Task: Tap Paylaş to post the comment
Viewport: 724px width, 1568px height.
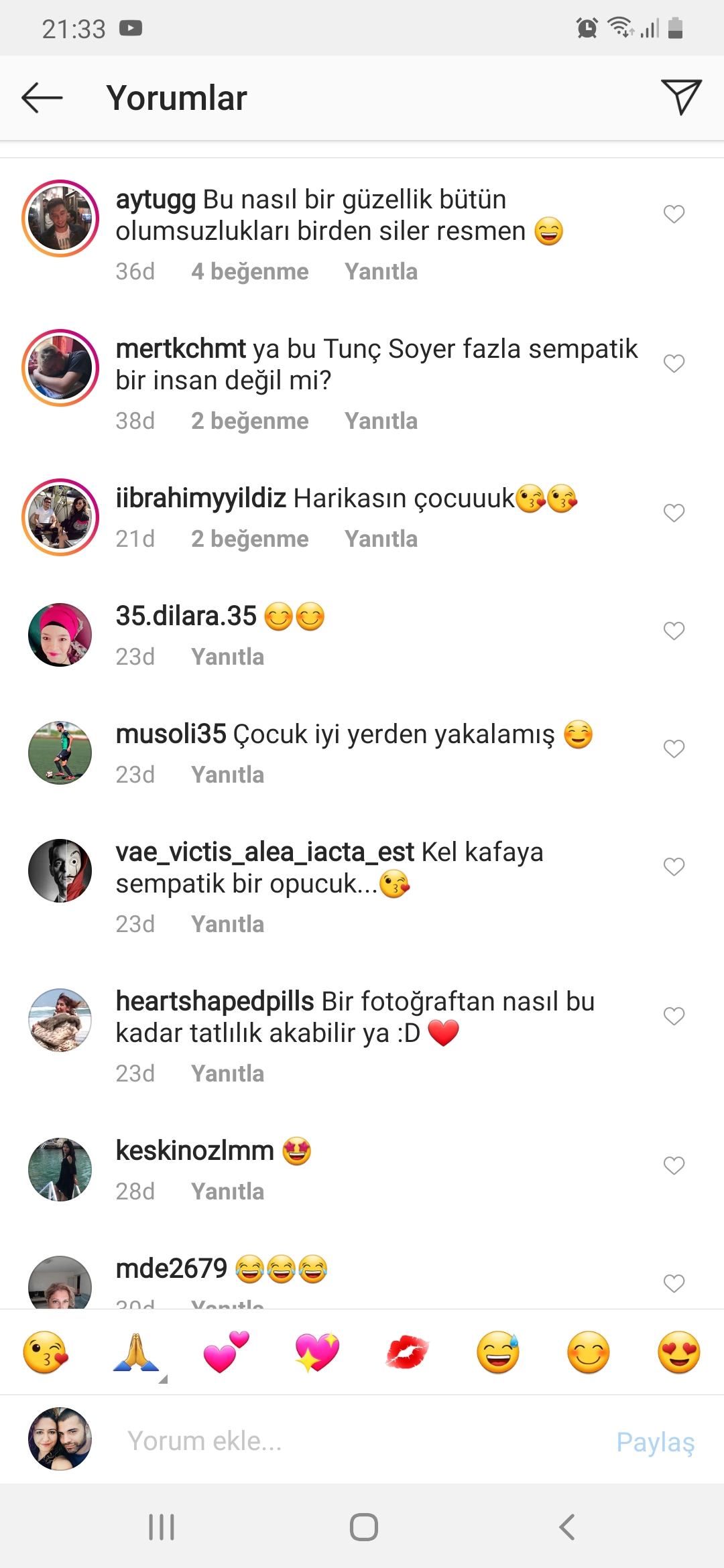Action: coord(655,1441)
